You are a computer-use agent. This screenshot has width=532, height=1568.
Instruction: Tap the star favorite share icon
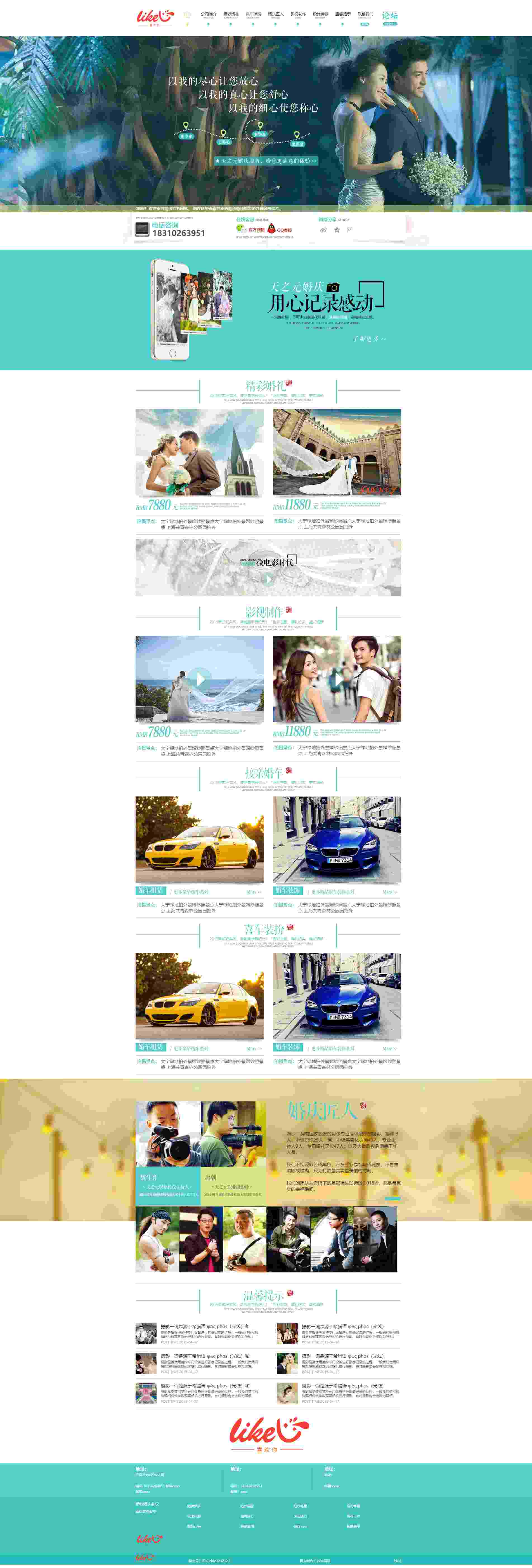point(337,230)
